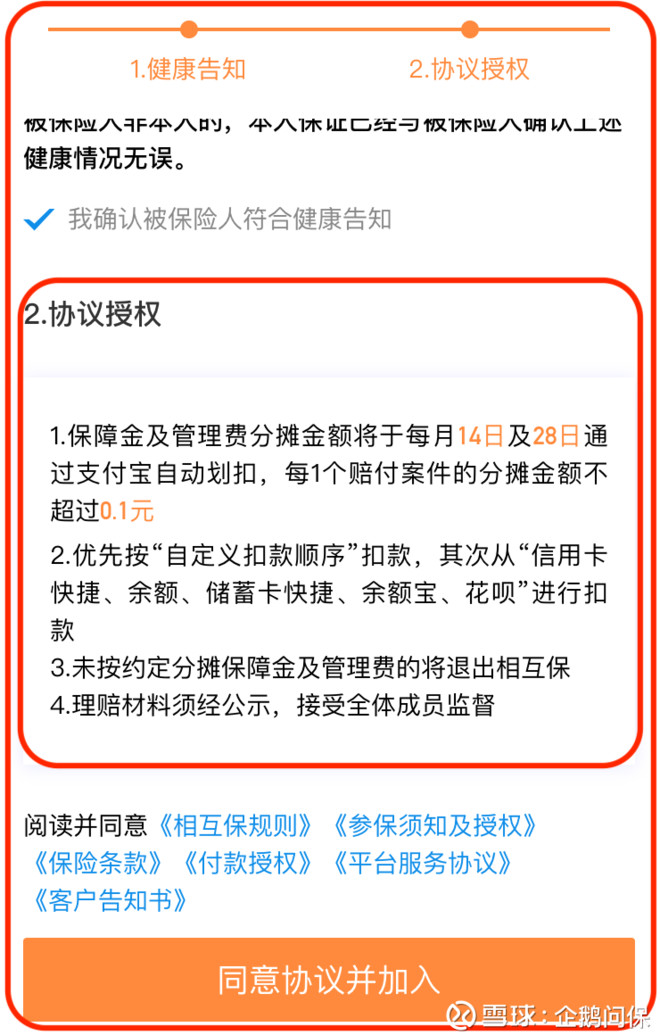Viewport: 660px width, 1035px height.
Task: Open the 《参保须知及授权》 link
Action: click(x=434, y=826)
